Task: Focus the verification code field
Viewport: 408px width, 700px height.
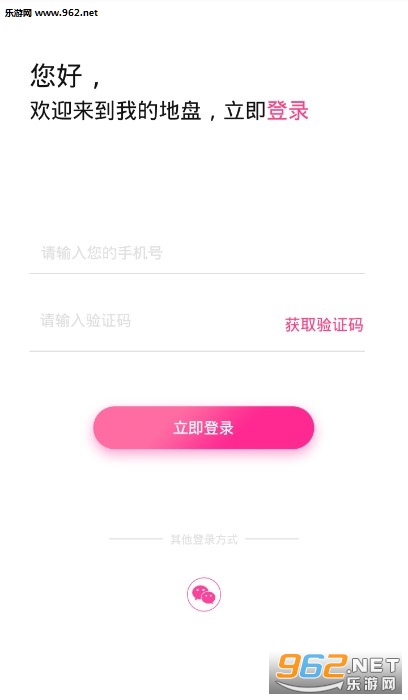Action: coord(152,321)
